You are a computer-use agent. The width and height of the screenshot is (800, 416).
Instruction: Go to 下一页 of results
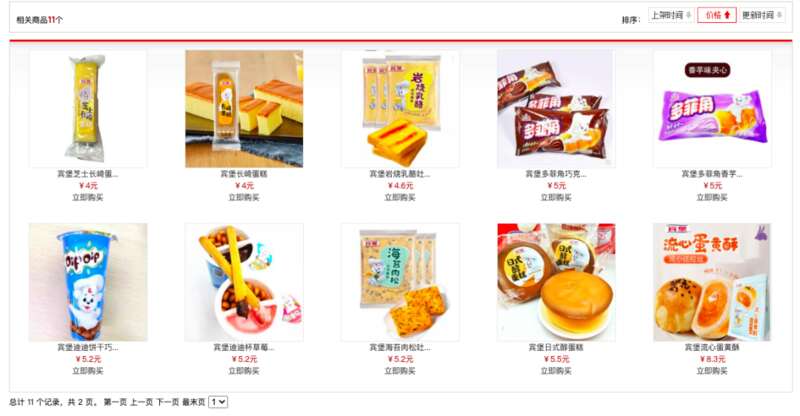tap(167, 401)
